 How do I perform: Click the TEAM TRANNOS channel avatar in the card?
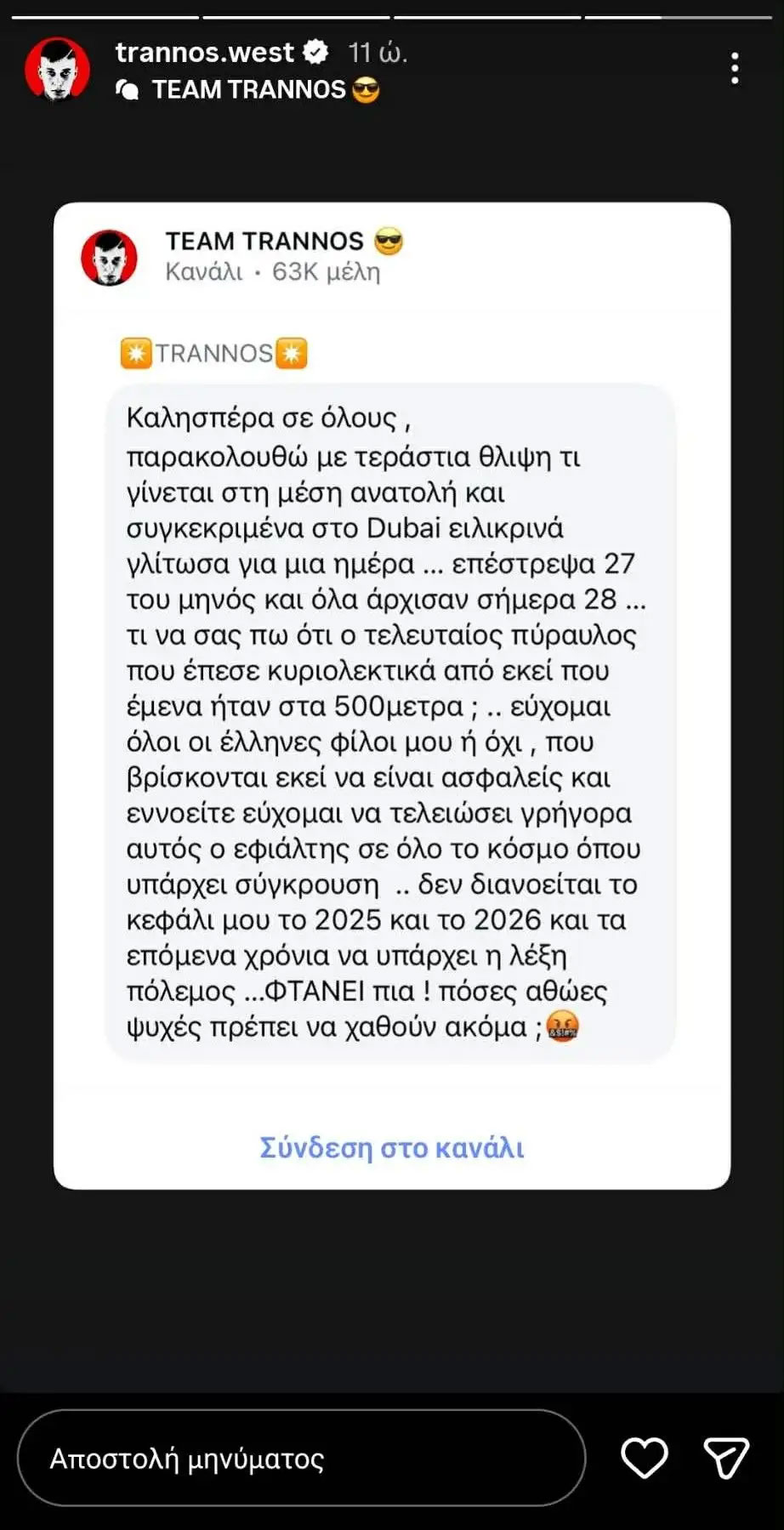pyautogui.click(x=109, y=259)
